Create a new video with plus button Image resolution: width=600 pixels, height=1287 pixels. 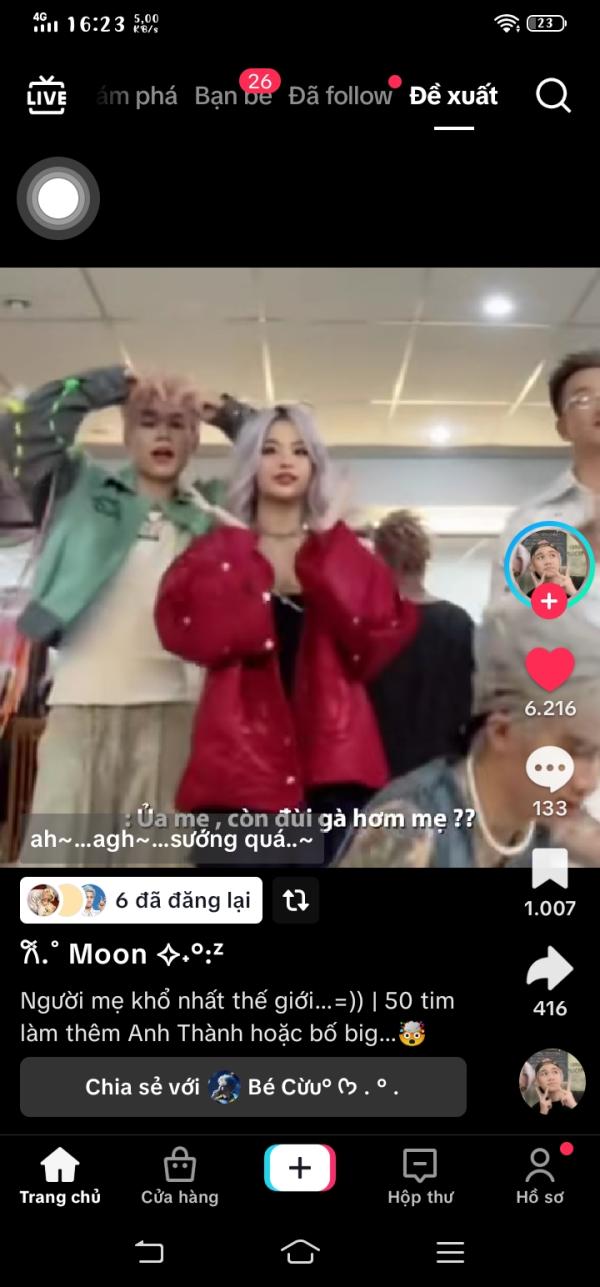click(x=300, y=1168)
